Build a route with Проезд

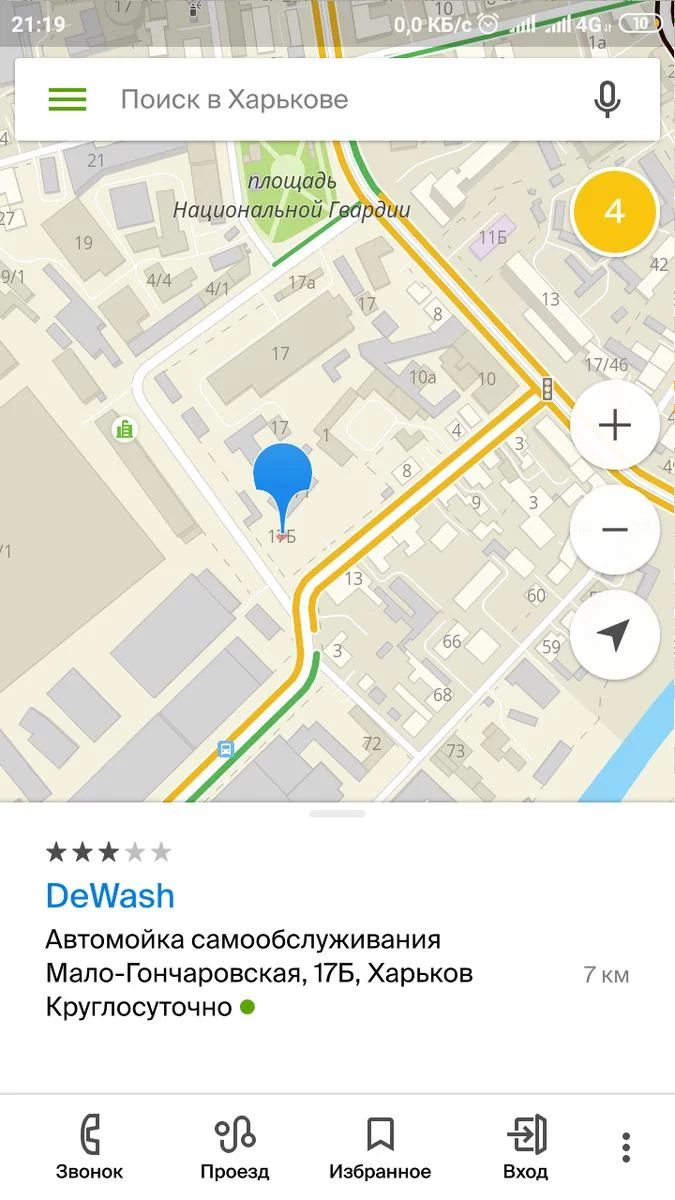235,1148
